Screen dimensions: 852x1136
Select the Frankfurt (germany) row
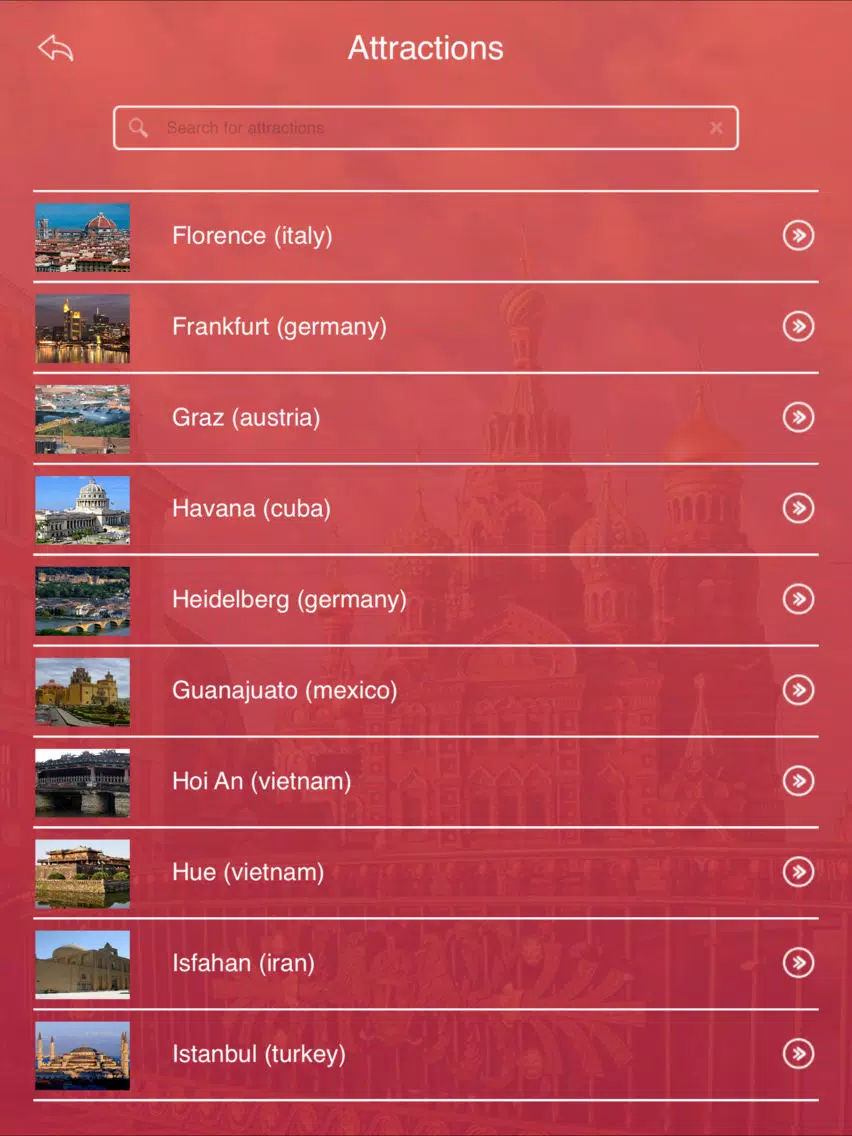pyautogui.click(x=279, y=327)
